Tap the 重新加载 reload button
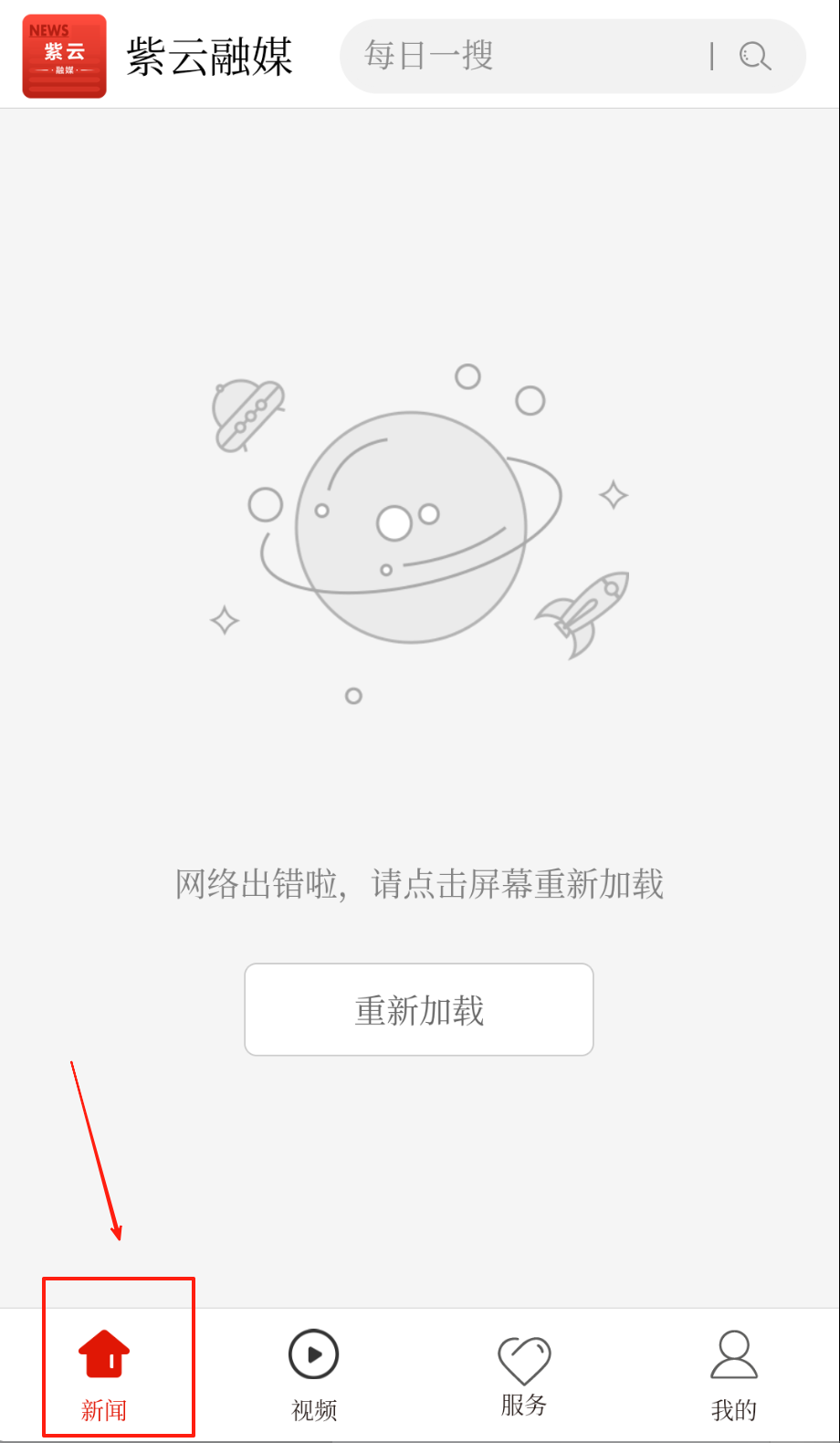The width and height of the screenshot is (840, 1443). [x=419, y=1010]
